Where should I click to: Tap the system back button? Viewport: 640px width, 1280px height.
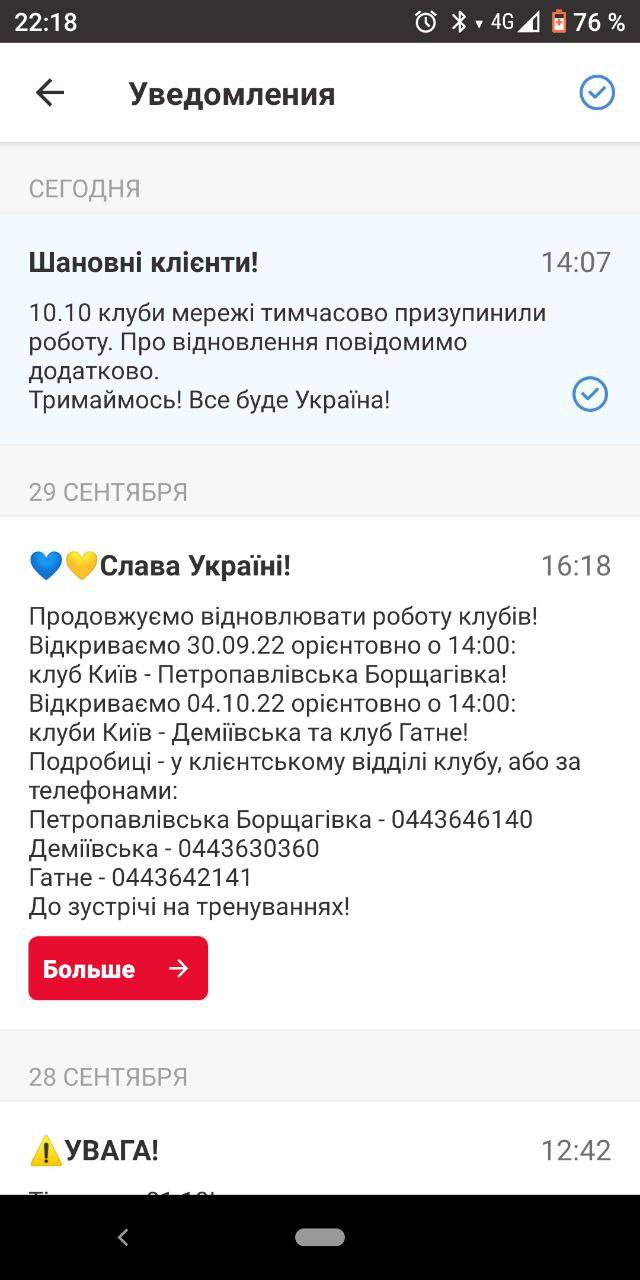[123, 1237]
